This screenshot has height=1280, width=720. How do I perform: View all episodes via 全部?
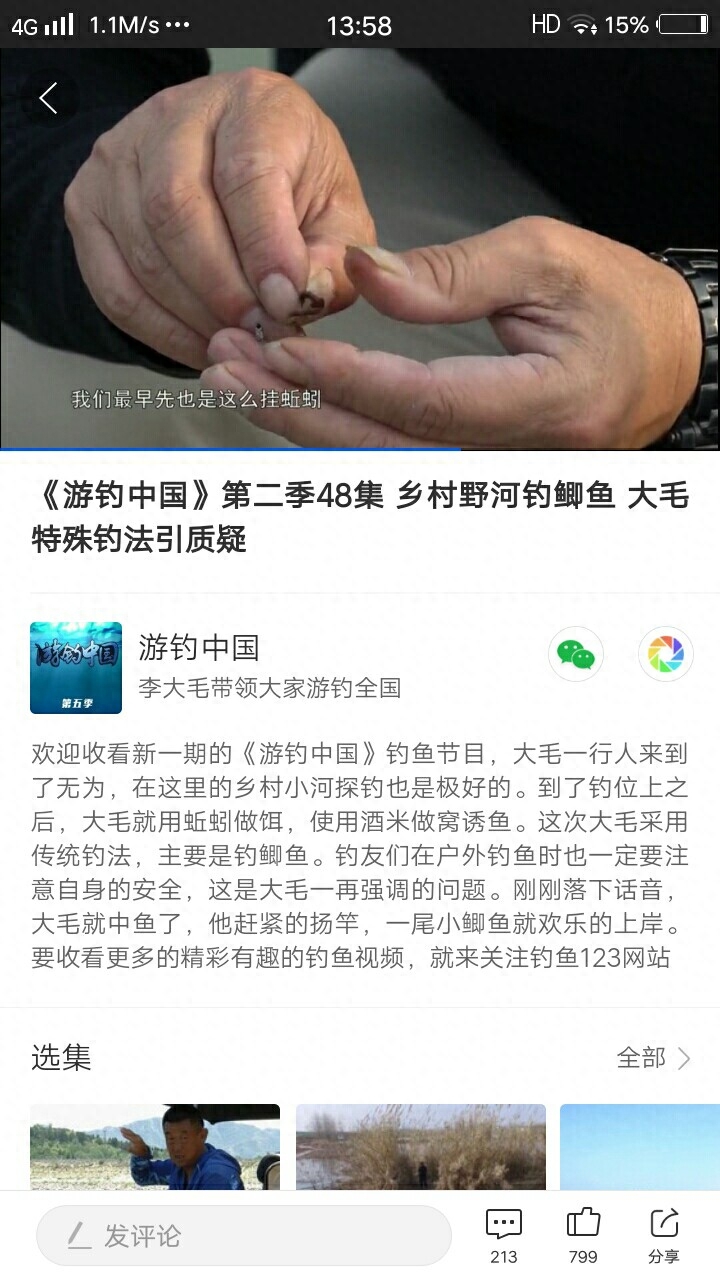pos(653,1058)
